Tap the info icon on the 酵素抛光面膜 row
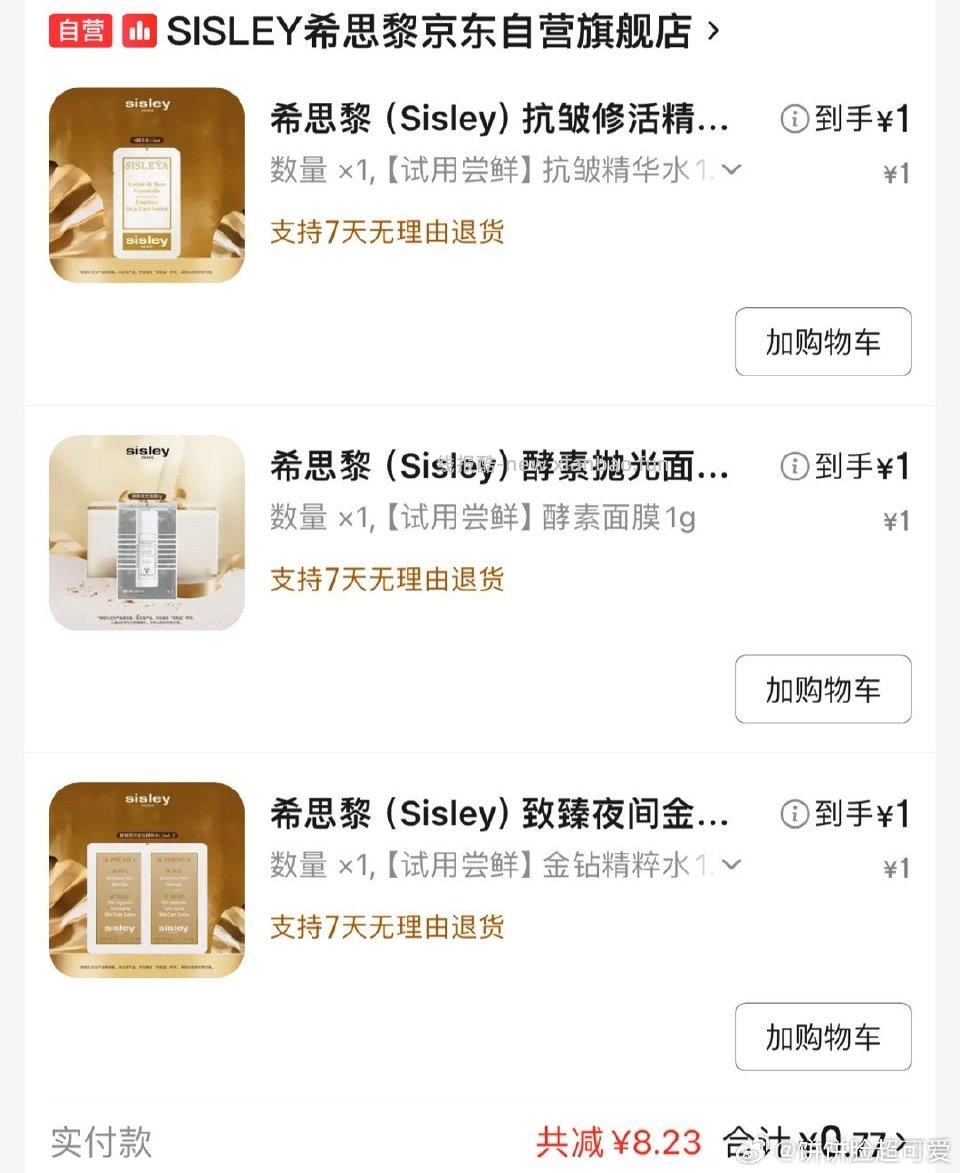960x1173 pixels. tap(793, 466)
